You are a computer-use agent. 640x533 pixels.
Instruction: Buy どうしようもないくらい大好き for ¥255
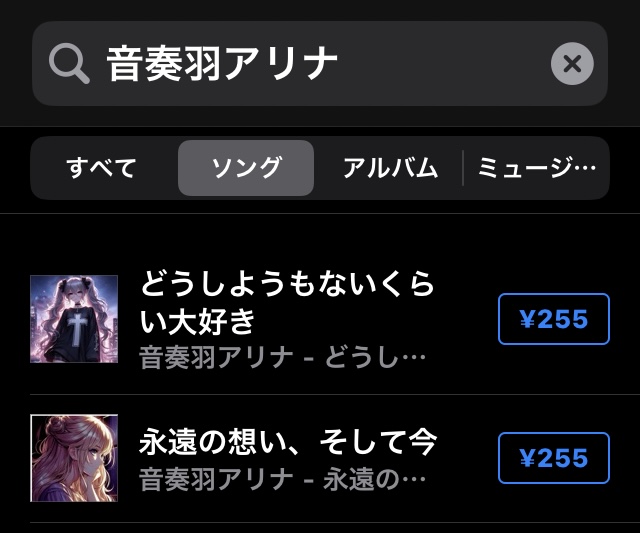pos(553,320)
